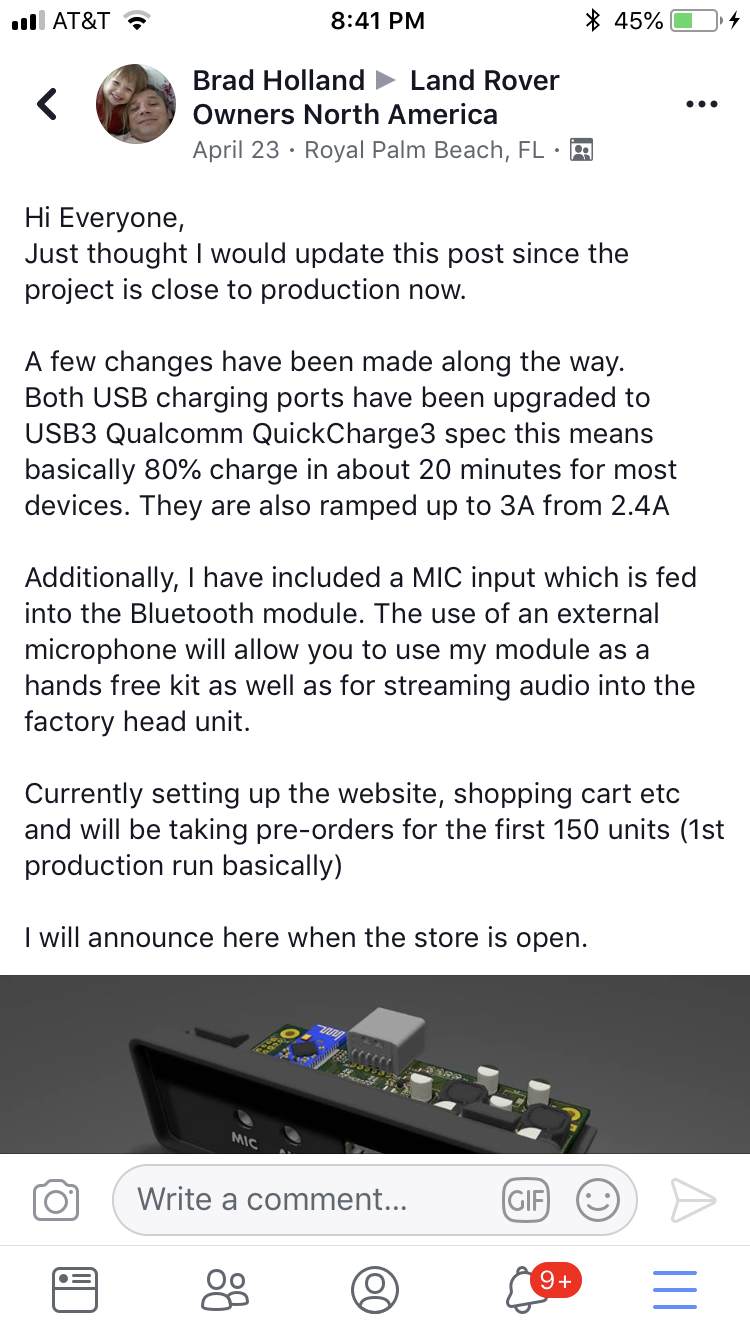This screenshot has height=1334, width=750.
Task: Open the emoji sticker picker
Action: click(x=598, y=1200)
